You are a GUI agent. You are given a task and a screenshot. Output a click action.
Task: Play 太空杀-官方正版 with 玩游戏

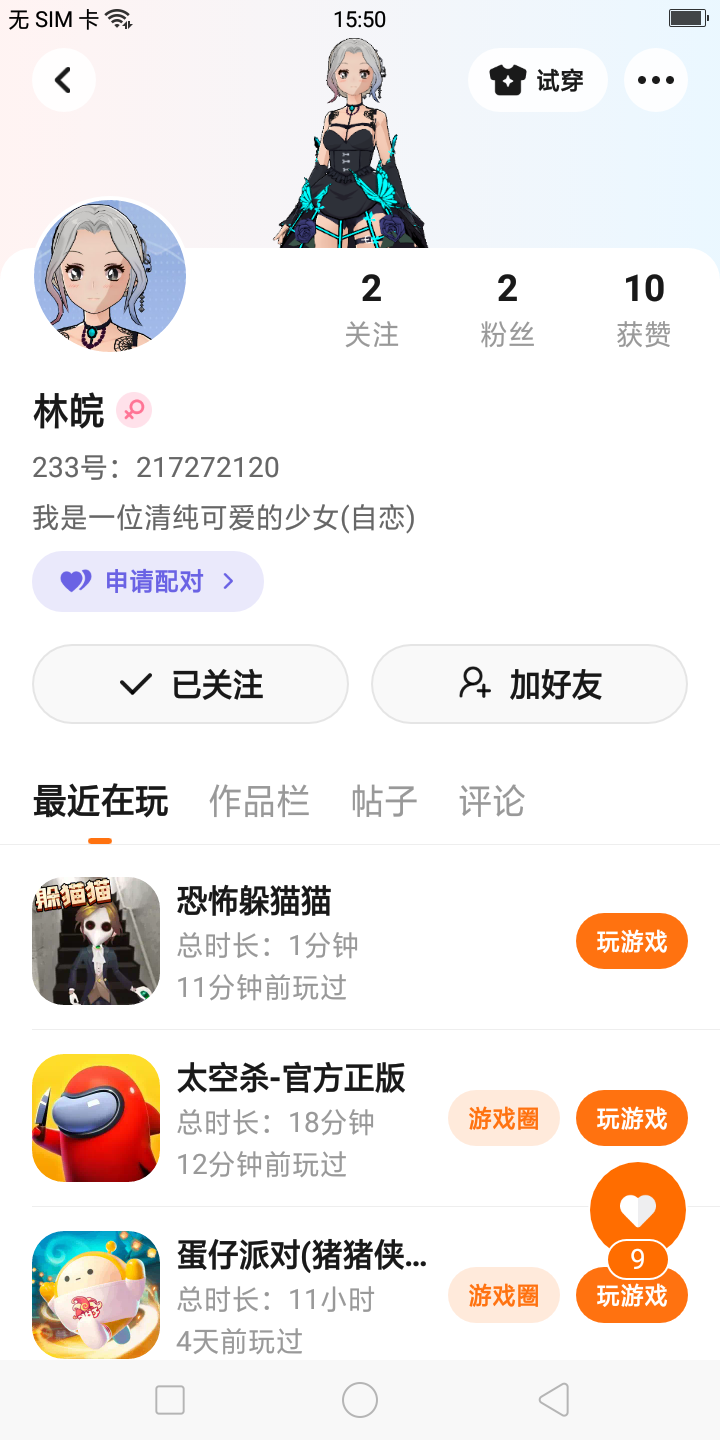click(x=631, y=1118)
